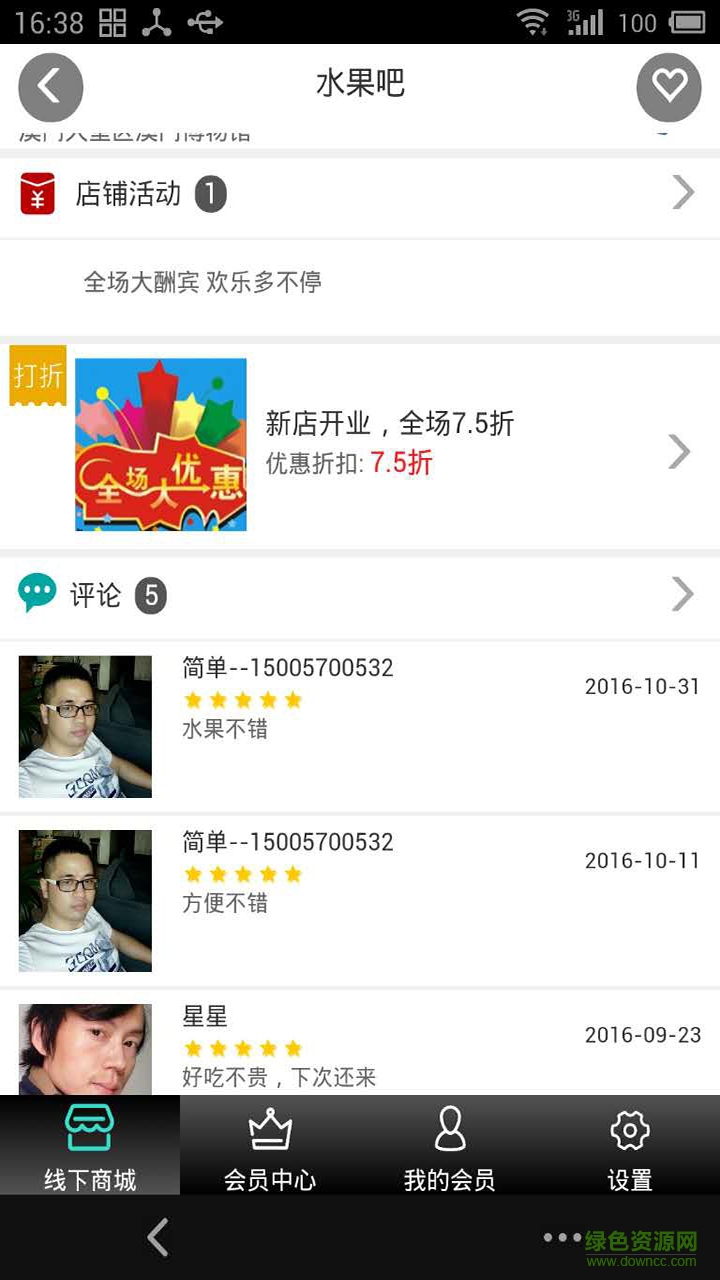Favorite this shop with the heart icon
The height and width of the screenshot is (1280, 720).
[x=669, y=87]
